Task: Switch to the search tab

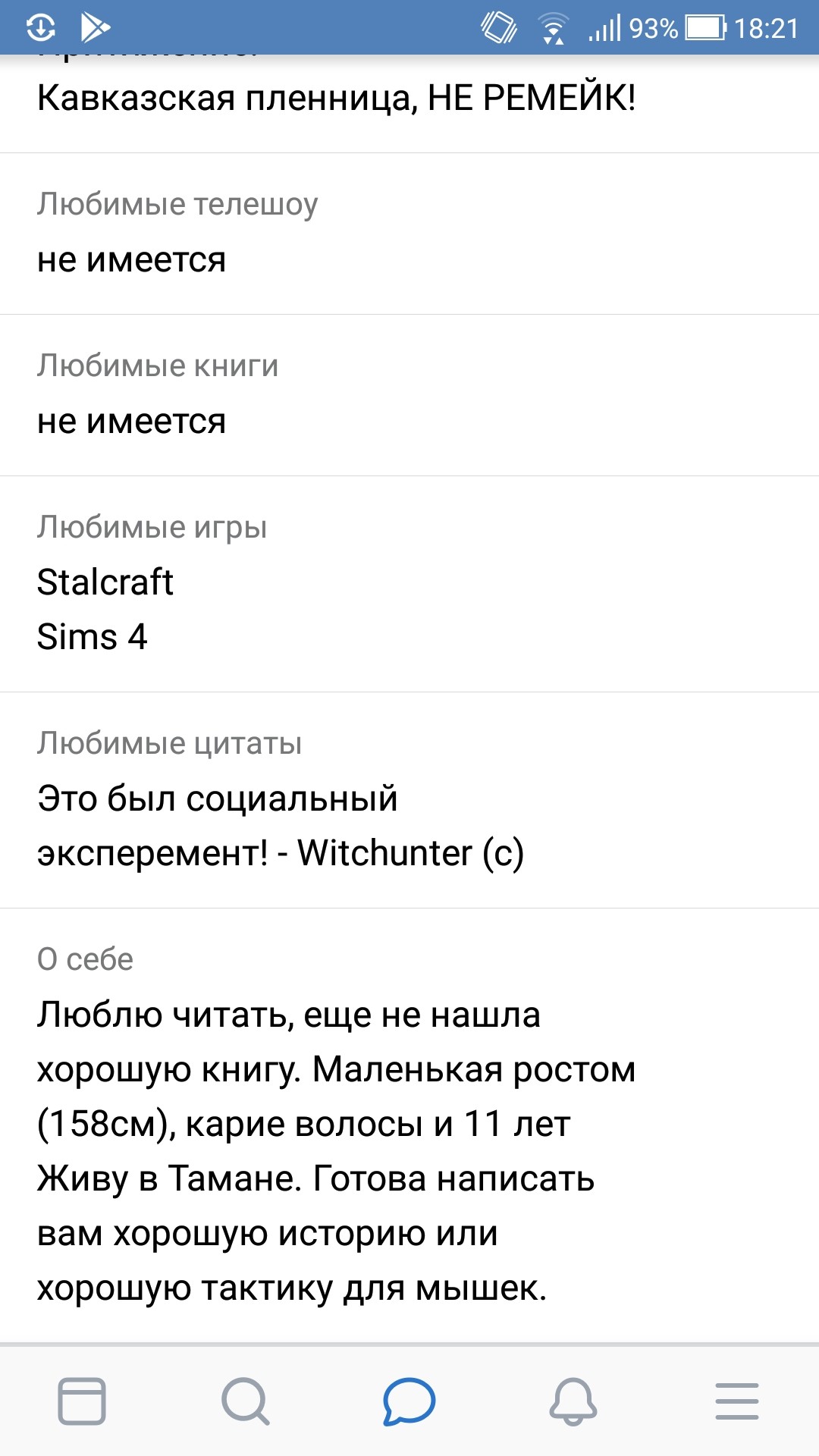Action: [246, 1401]
